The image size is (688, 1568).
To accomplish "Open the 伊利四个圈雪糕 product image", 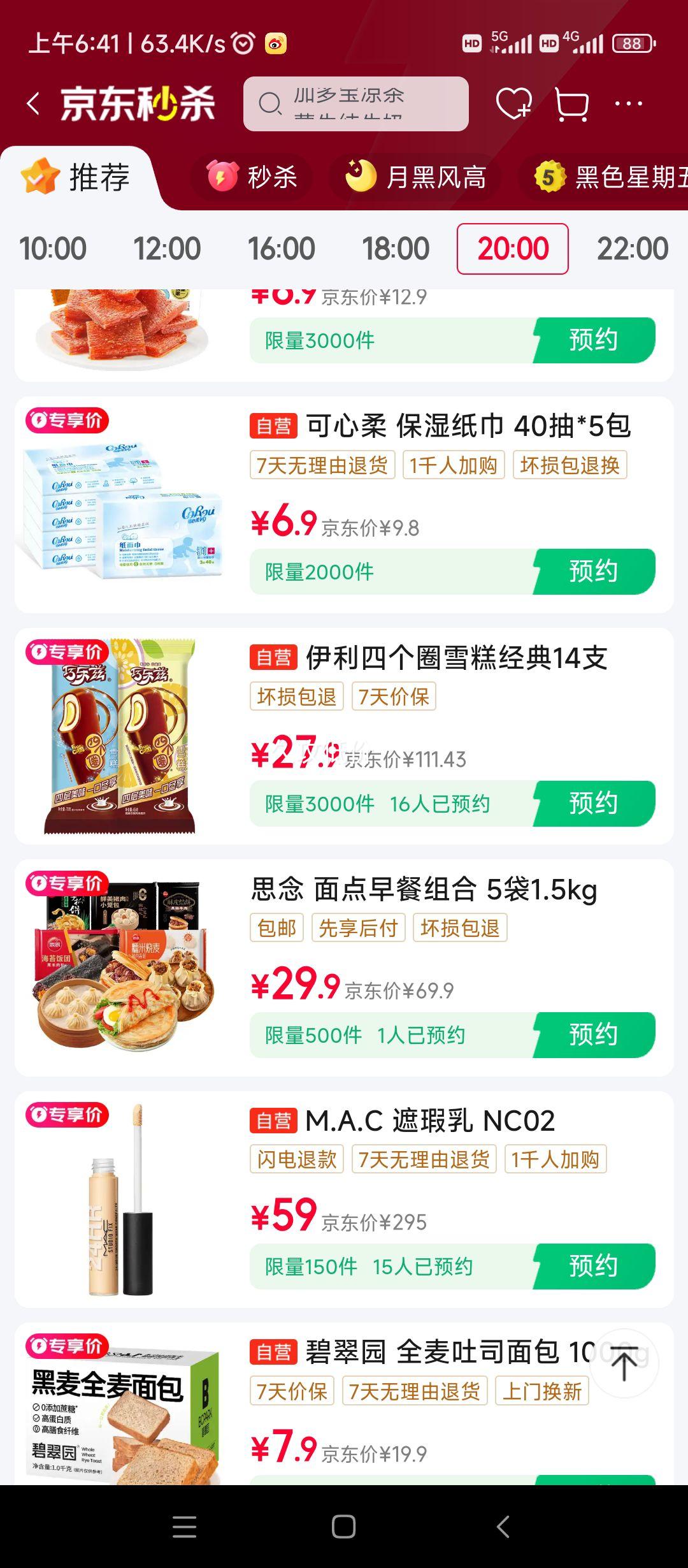I will [120, 736].
